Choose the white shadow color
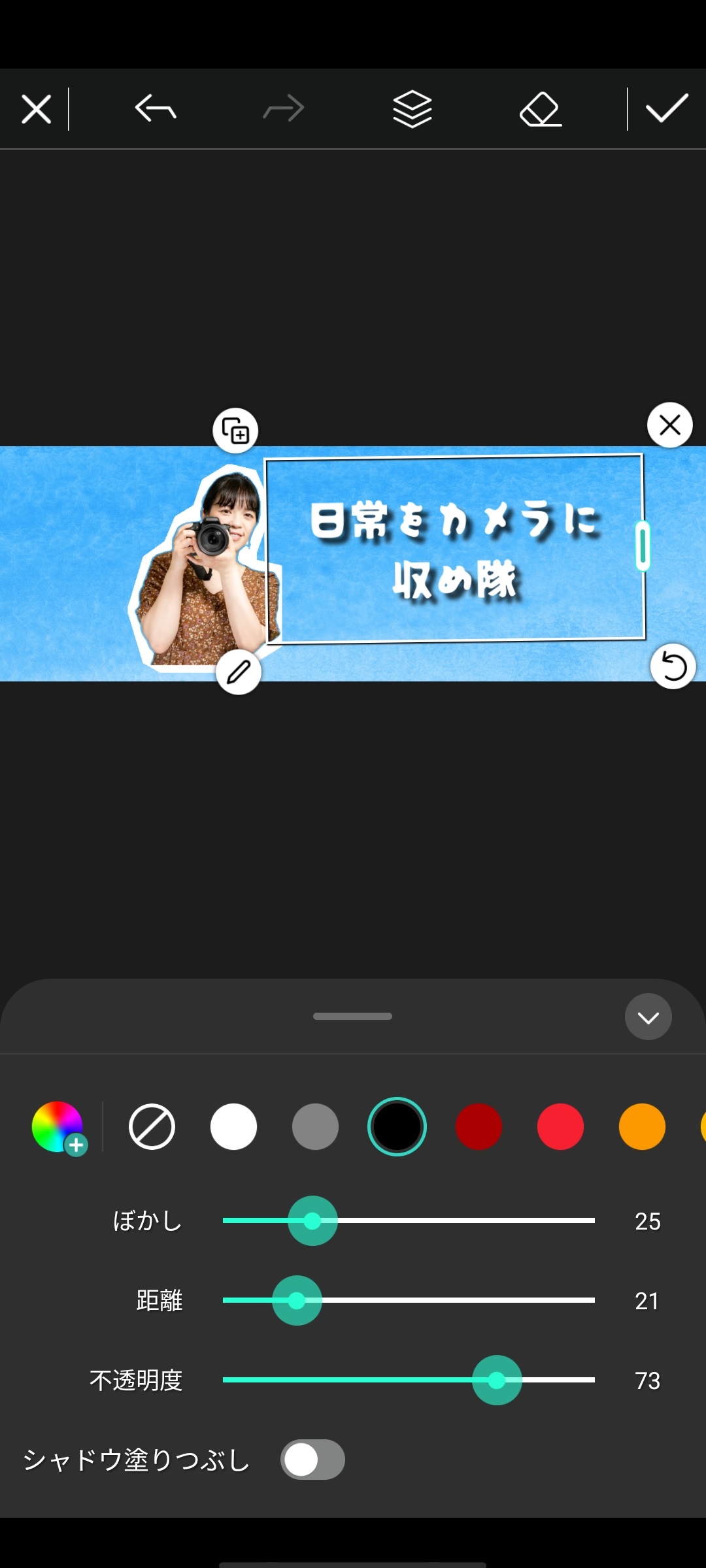This screenshot has height=1568, width=706. point(233,1127)
